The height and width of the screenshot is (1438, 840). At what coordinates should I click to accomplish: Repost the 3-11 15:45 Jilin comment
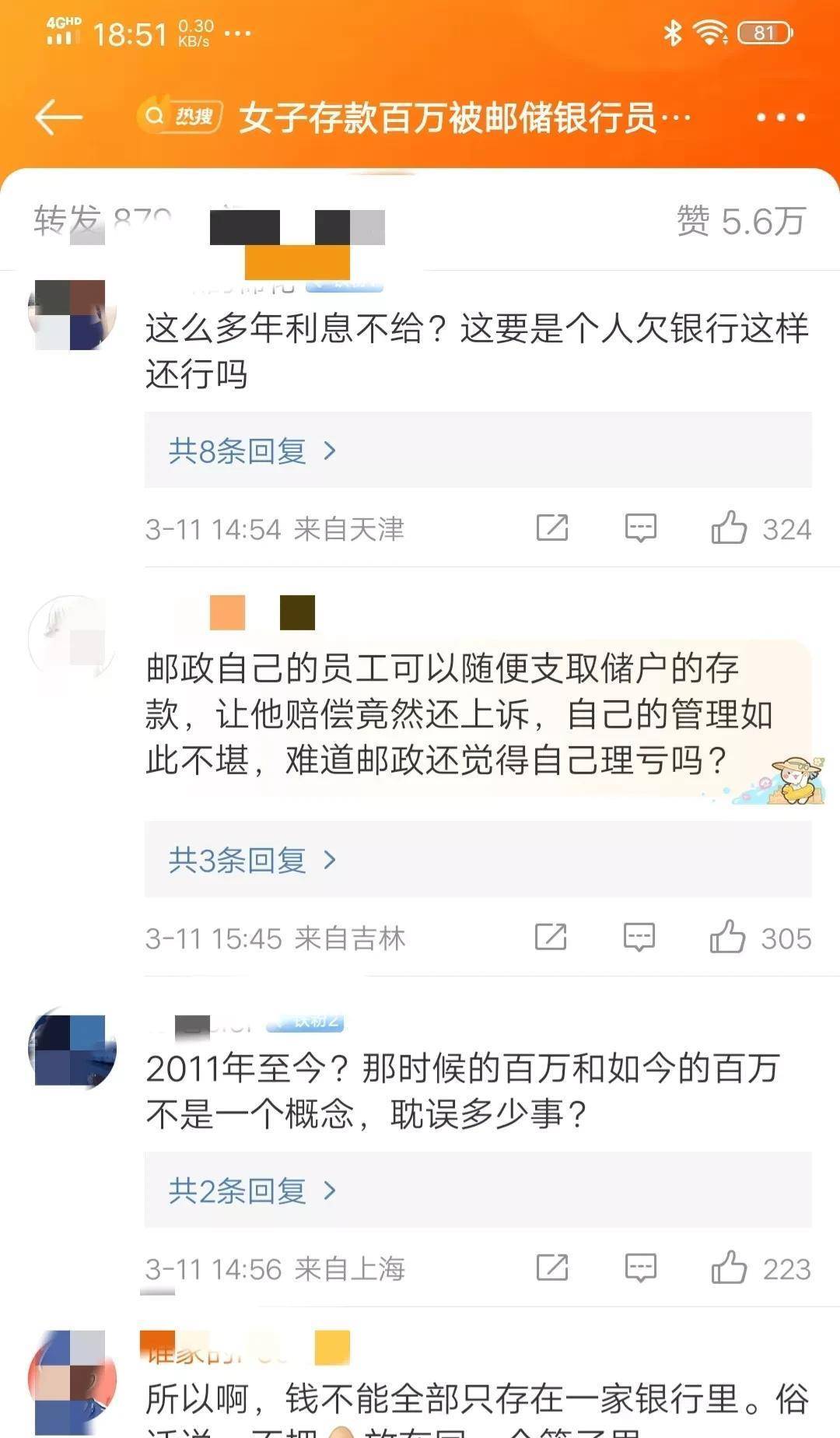coord(551,936)
